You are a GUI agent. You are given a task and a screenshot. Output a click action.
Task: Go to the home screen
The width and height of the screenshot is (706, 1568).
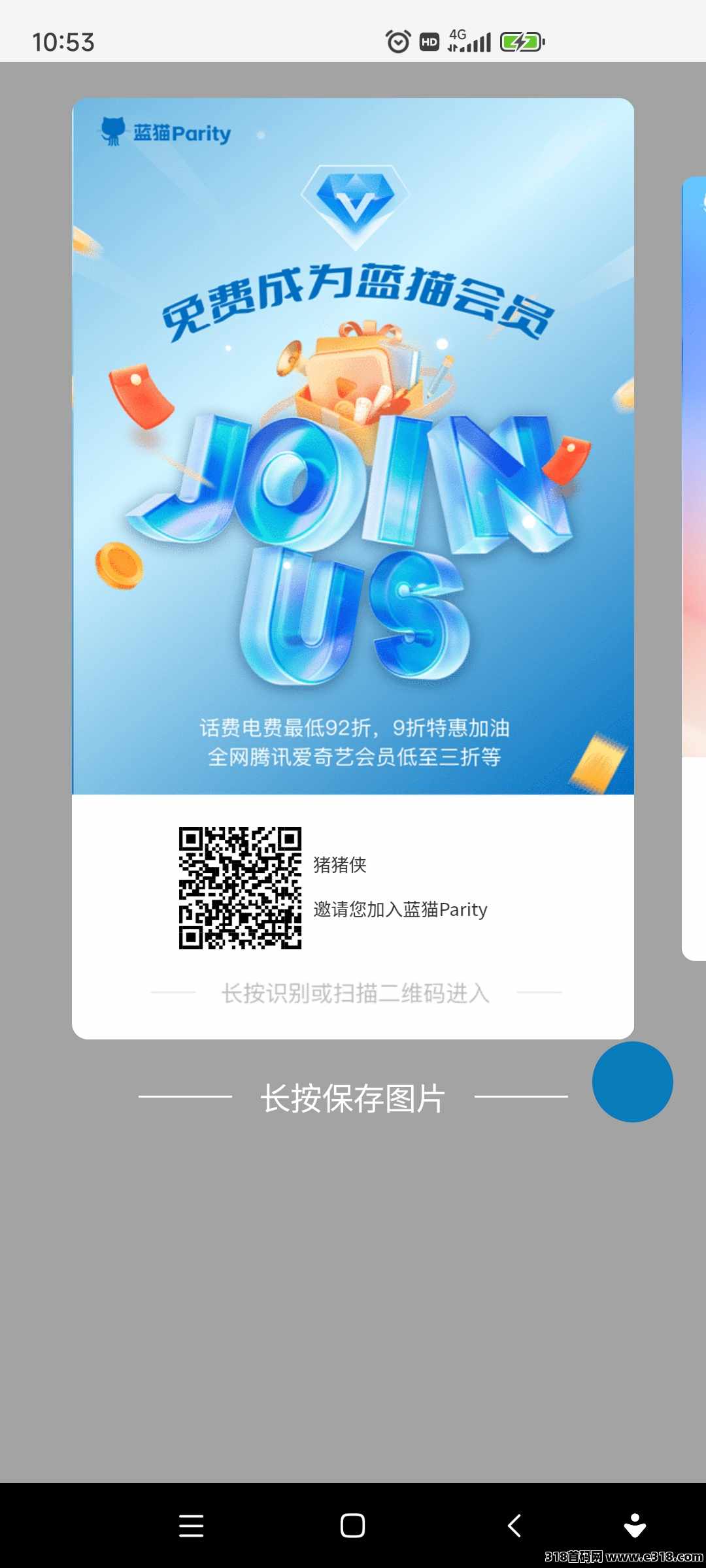[352, 1526]
